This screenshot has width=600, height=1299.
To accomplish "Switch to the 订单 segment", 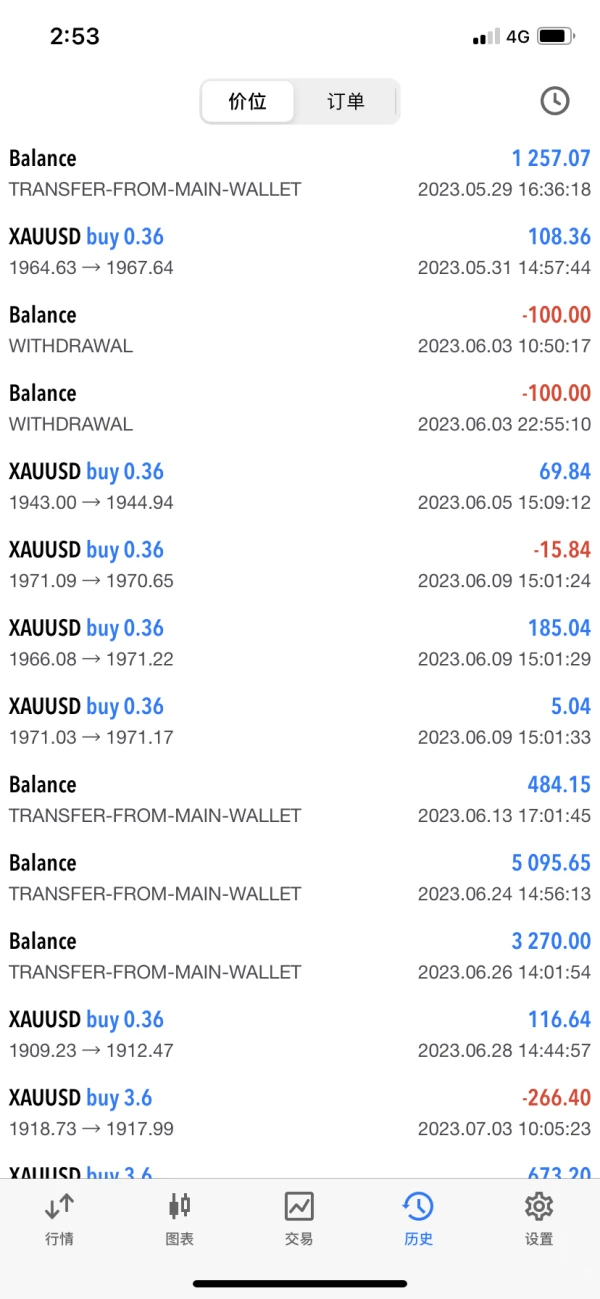I will pyautogui.click(x=345, y=101).
